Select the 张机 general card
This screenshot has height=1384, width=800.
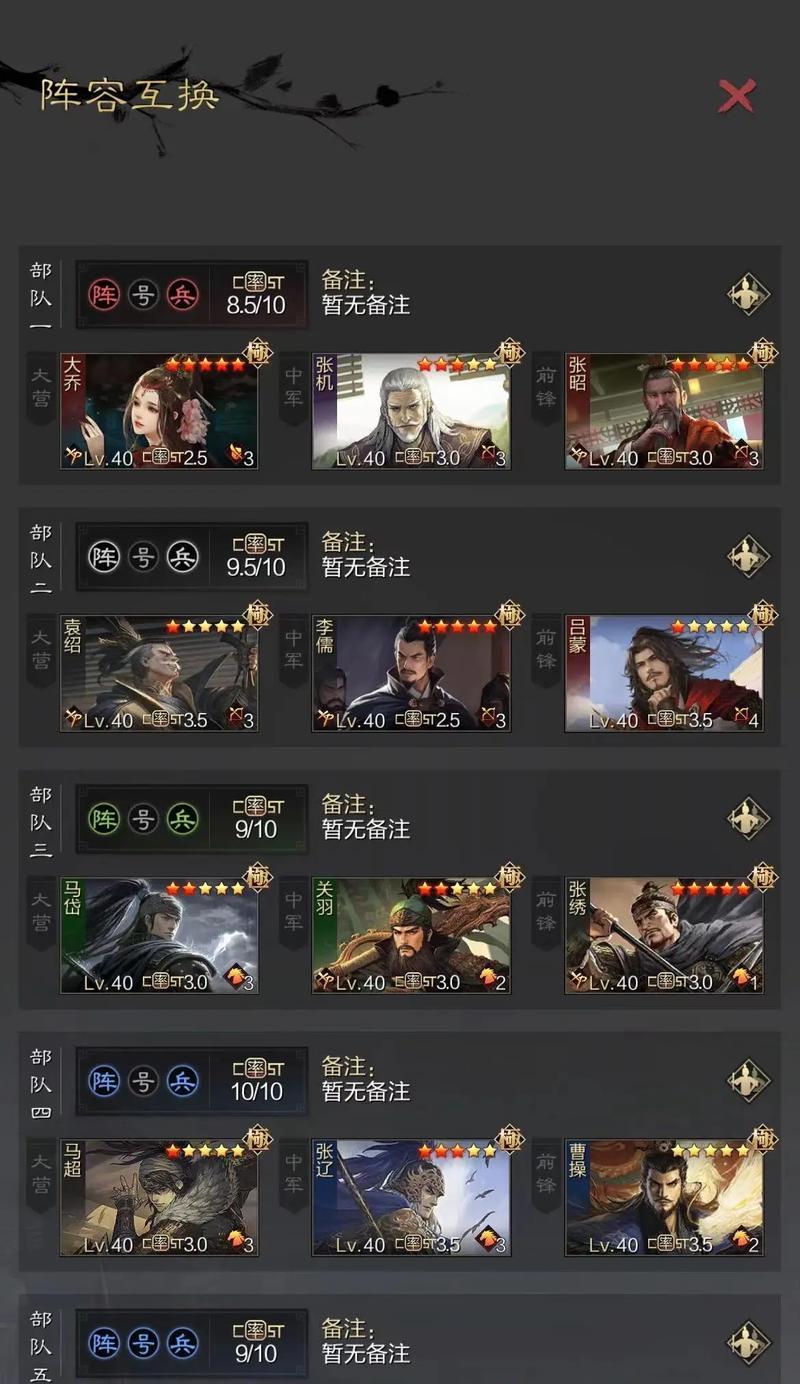[x=411, y=410]
